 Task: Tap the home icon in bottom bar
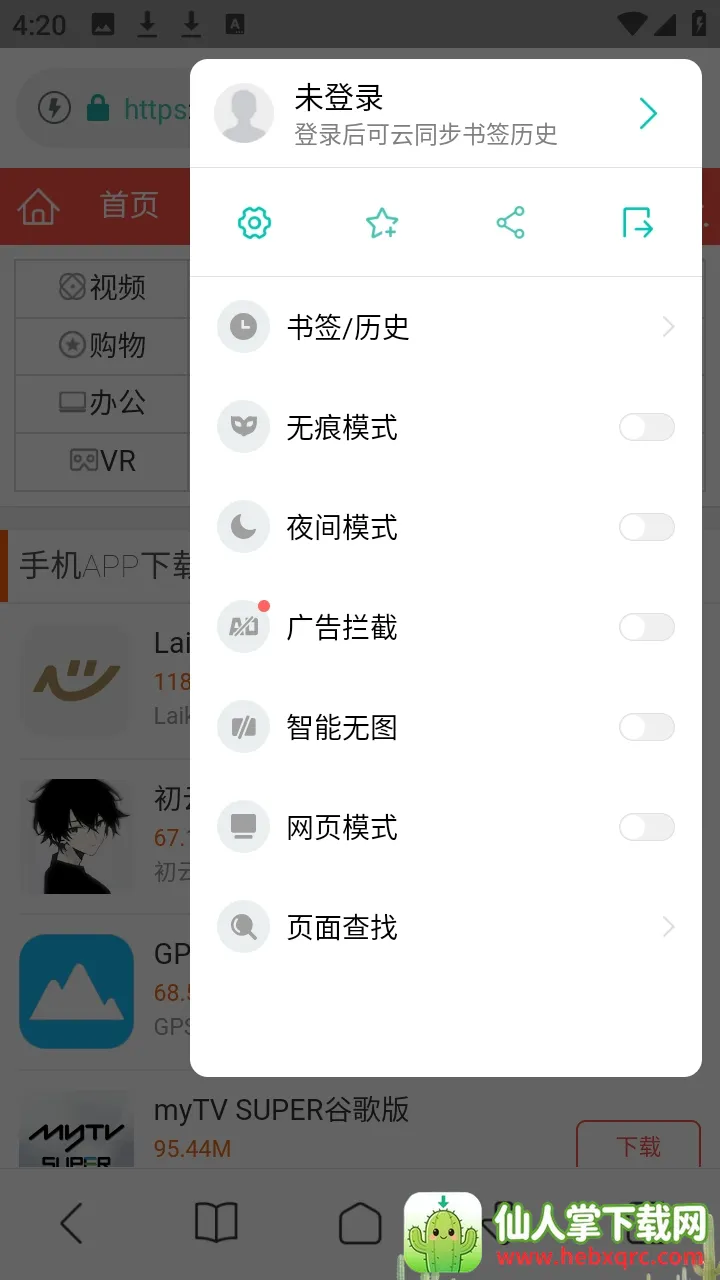click(x=360, y=1224)
